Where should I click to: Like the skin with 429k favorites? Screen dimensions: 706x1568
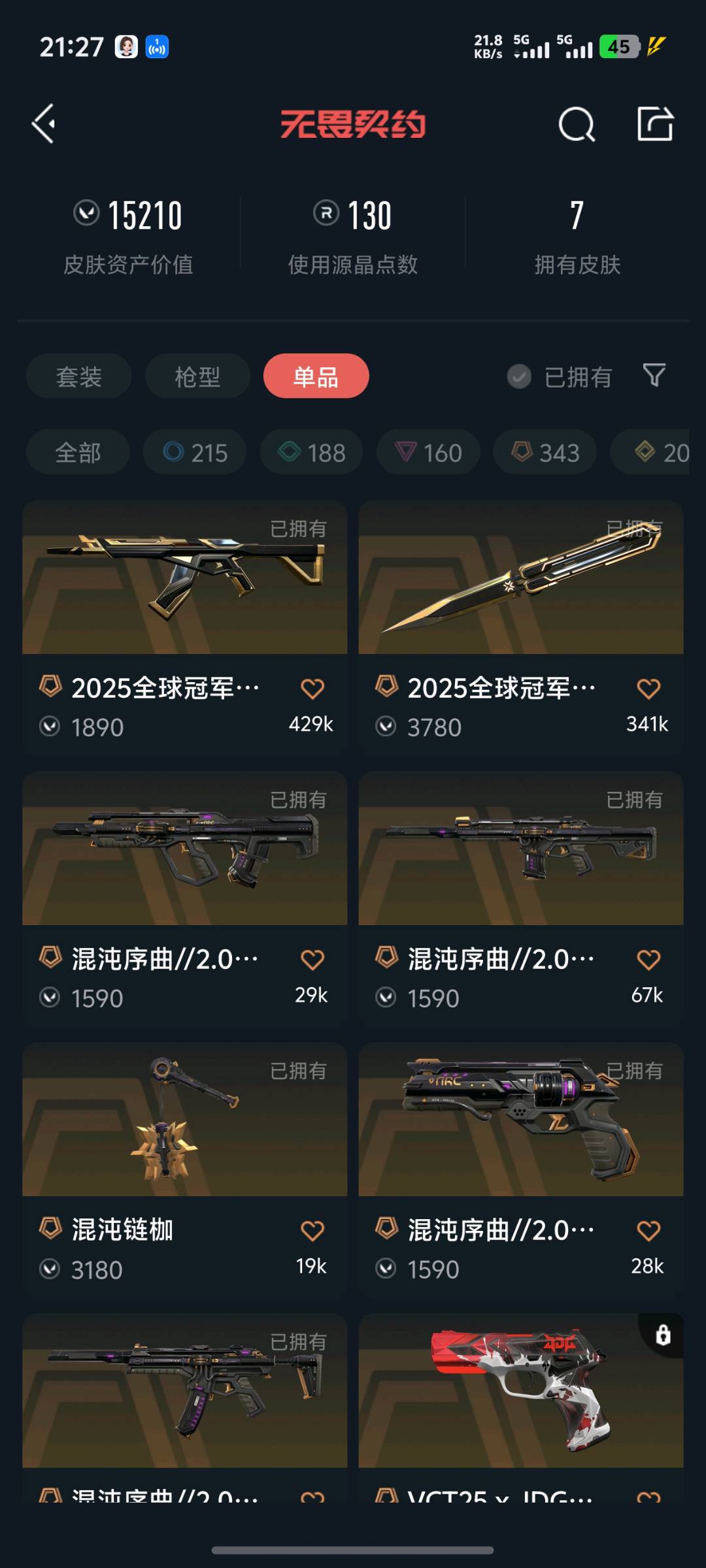click(x=312, y=689)
